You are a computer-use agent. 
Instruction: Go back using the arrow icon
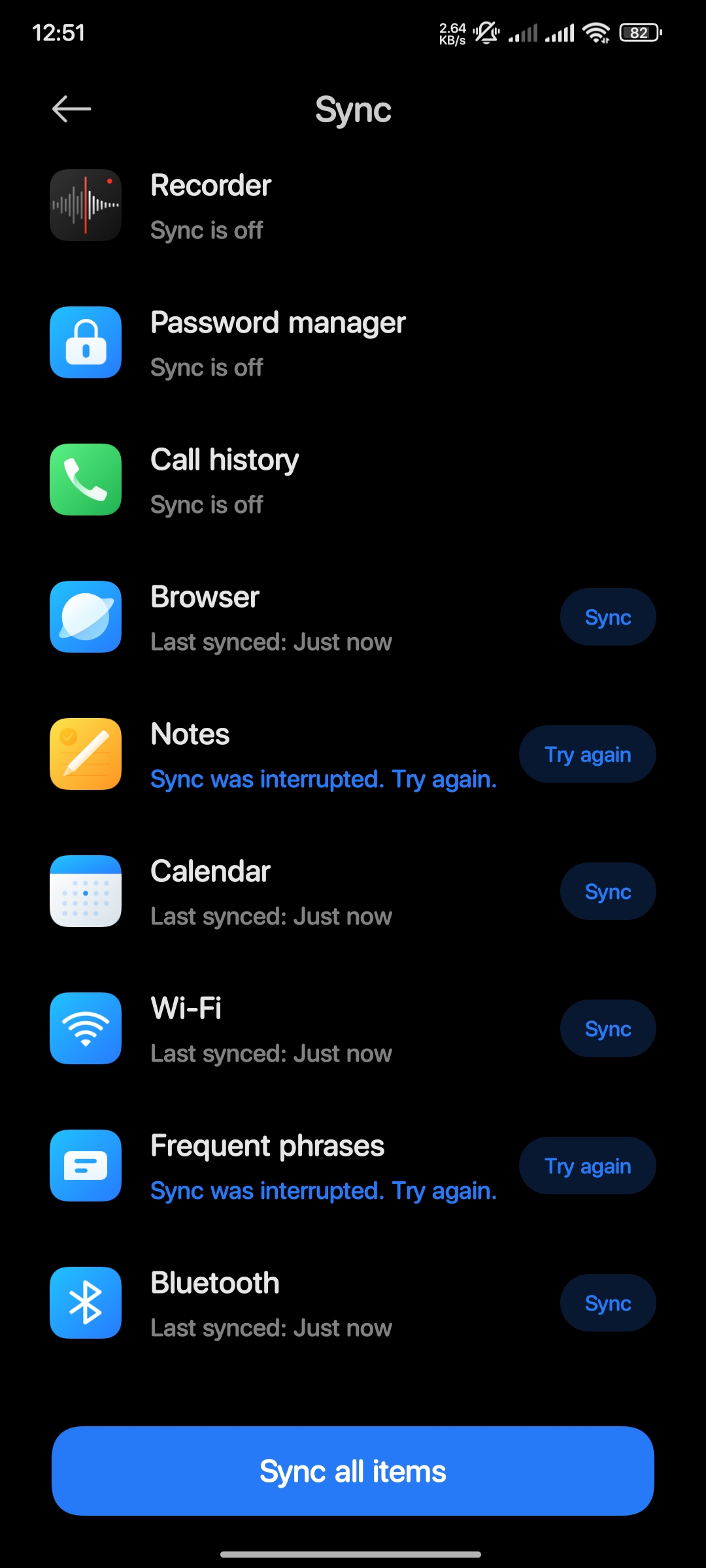pyautogui.click(x=71, y=109)
